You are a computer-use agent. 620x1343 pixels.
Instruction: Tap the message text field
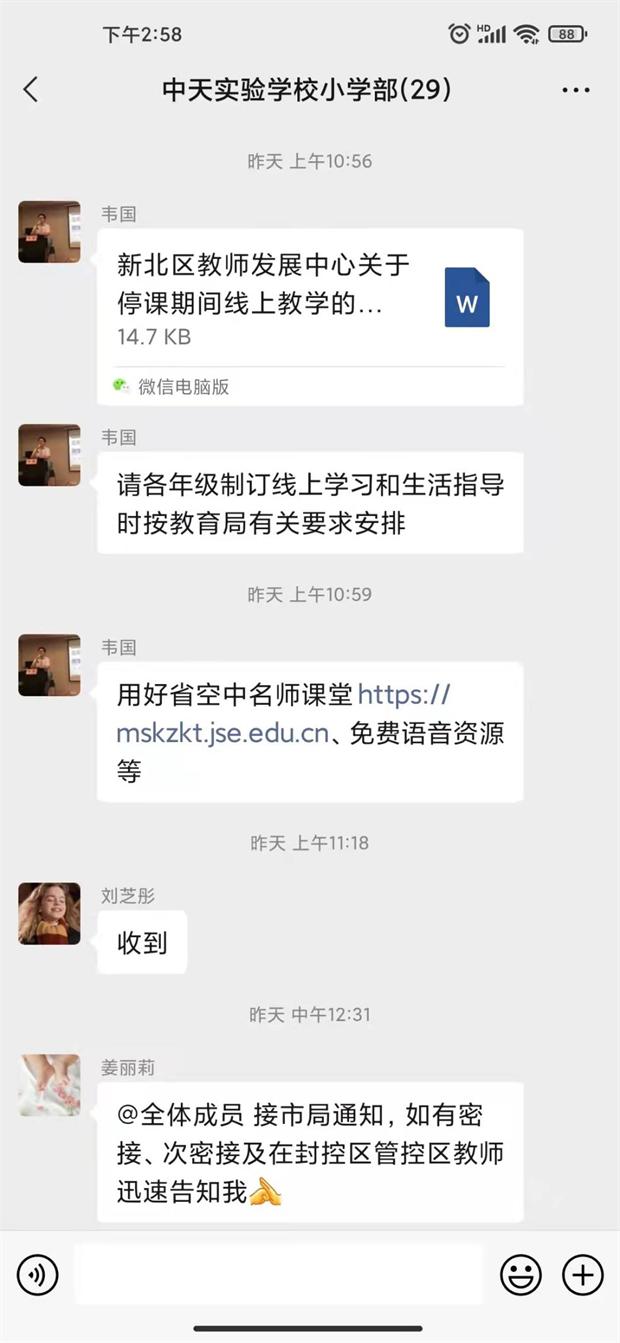tap(278, 1275)
